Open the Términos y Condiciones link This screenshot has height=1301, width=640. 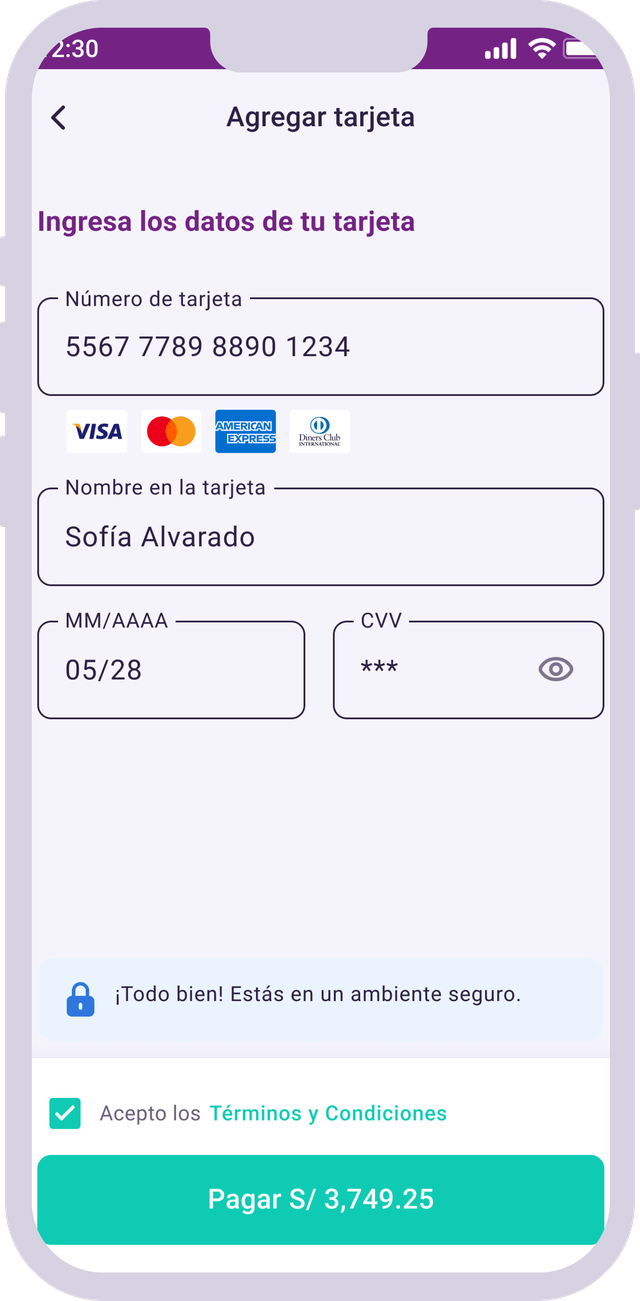point(328,1113)
